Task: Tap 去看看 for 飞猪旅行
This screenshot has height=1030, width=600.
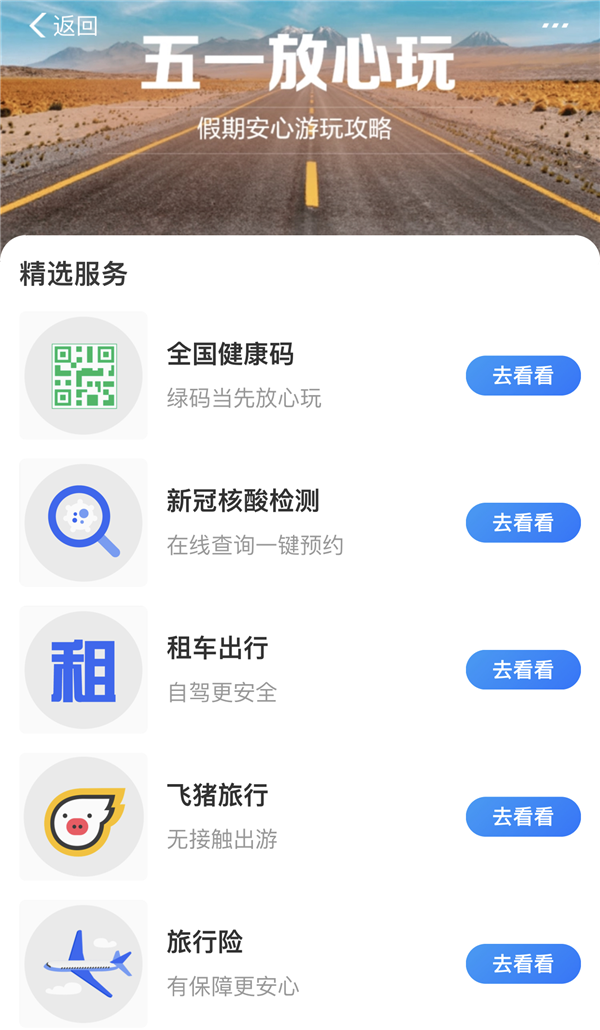Action: coord(523,817)
